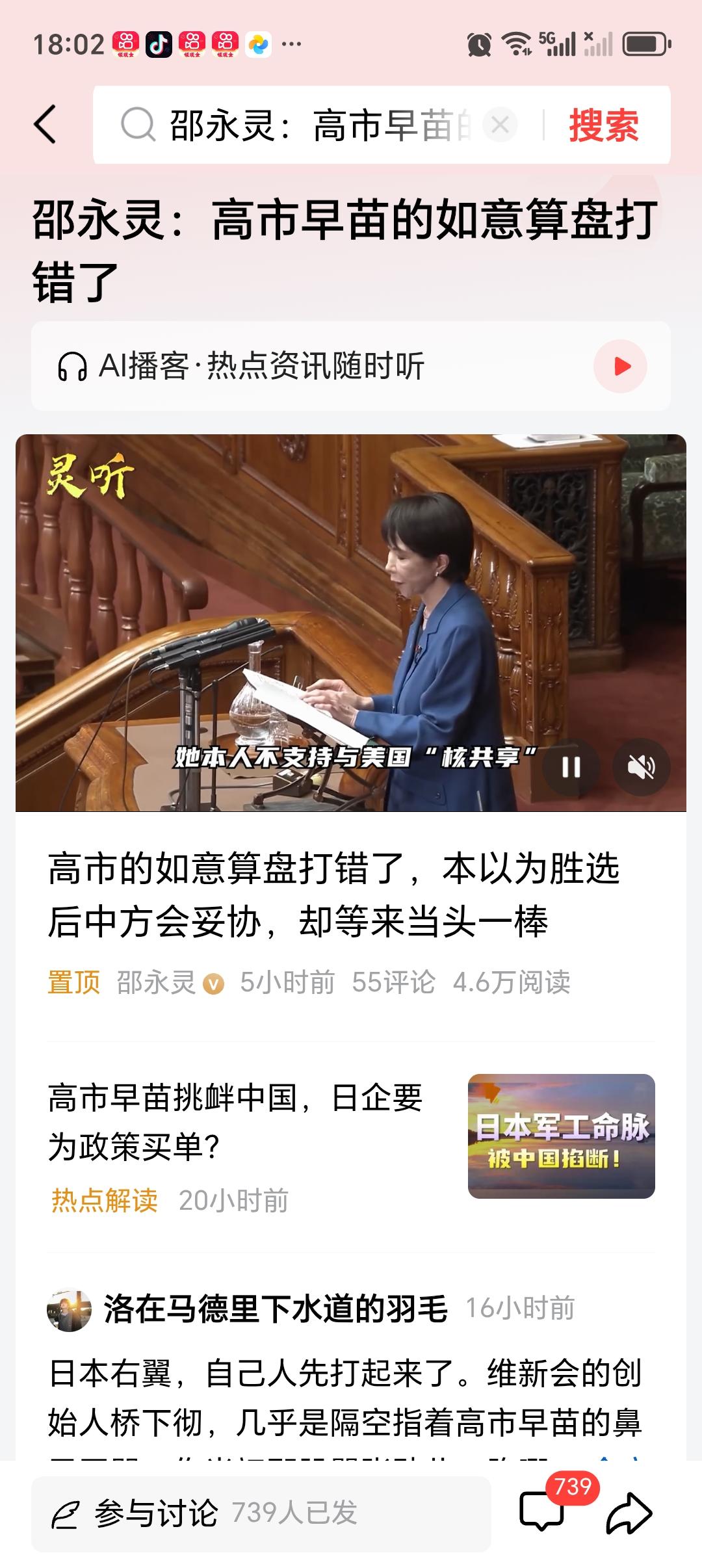Unmute the video sound

(643, 766)
